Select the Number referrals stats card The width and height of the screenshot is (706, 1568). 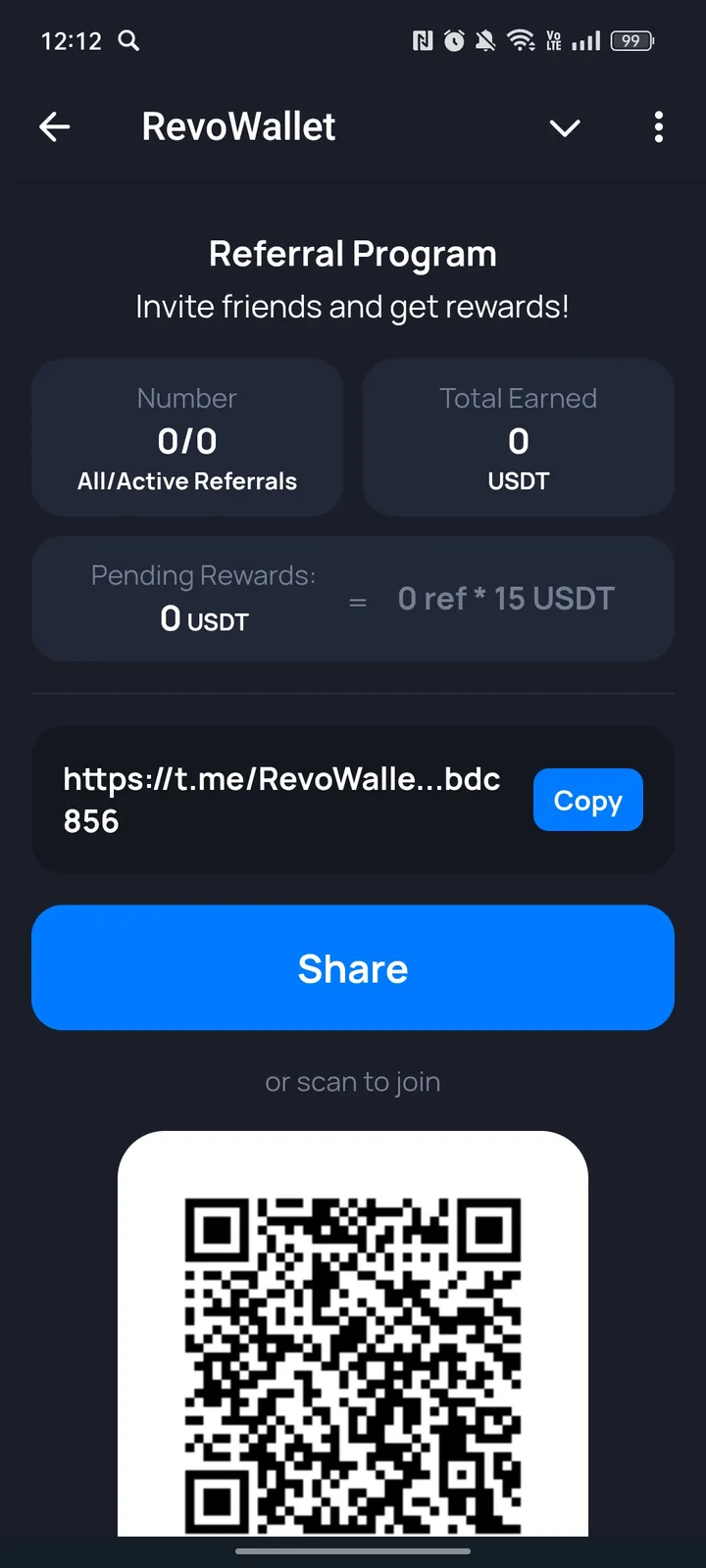coord(186,437)
